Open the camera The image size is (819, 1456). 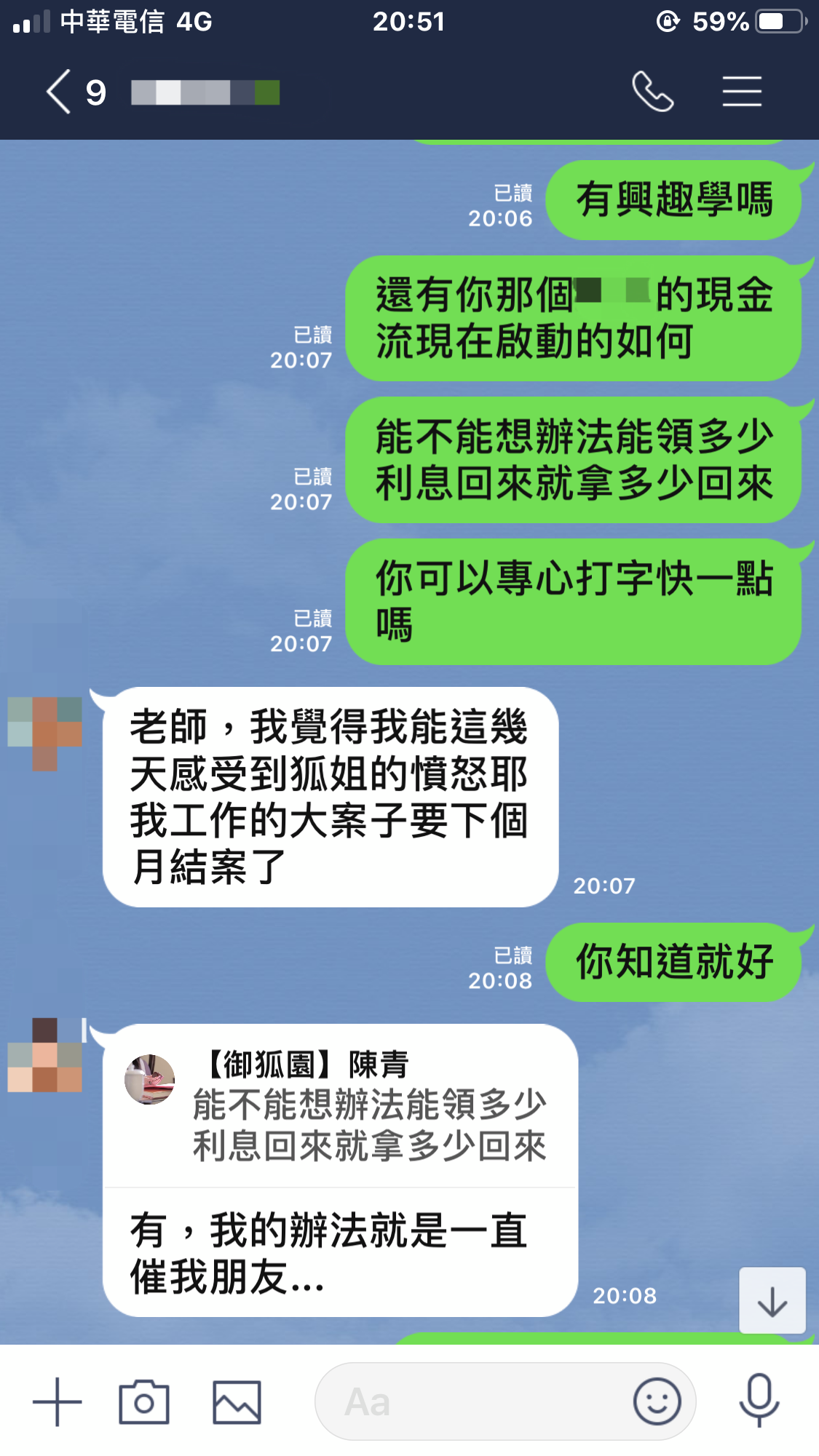pos(144,1401)
